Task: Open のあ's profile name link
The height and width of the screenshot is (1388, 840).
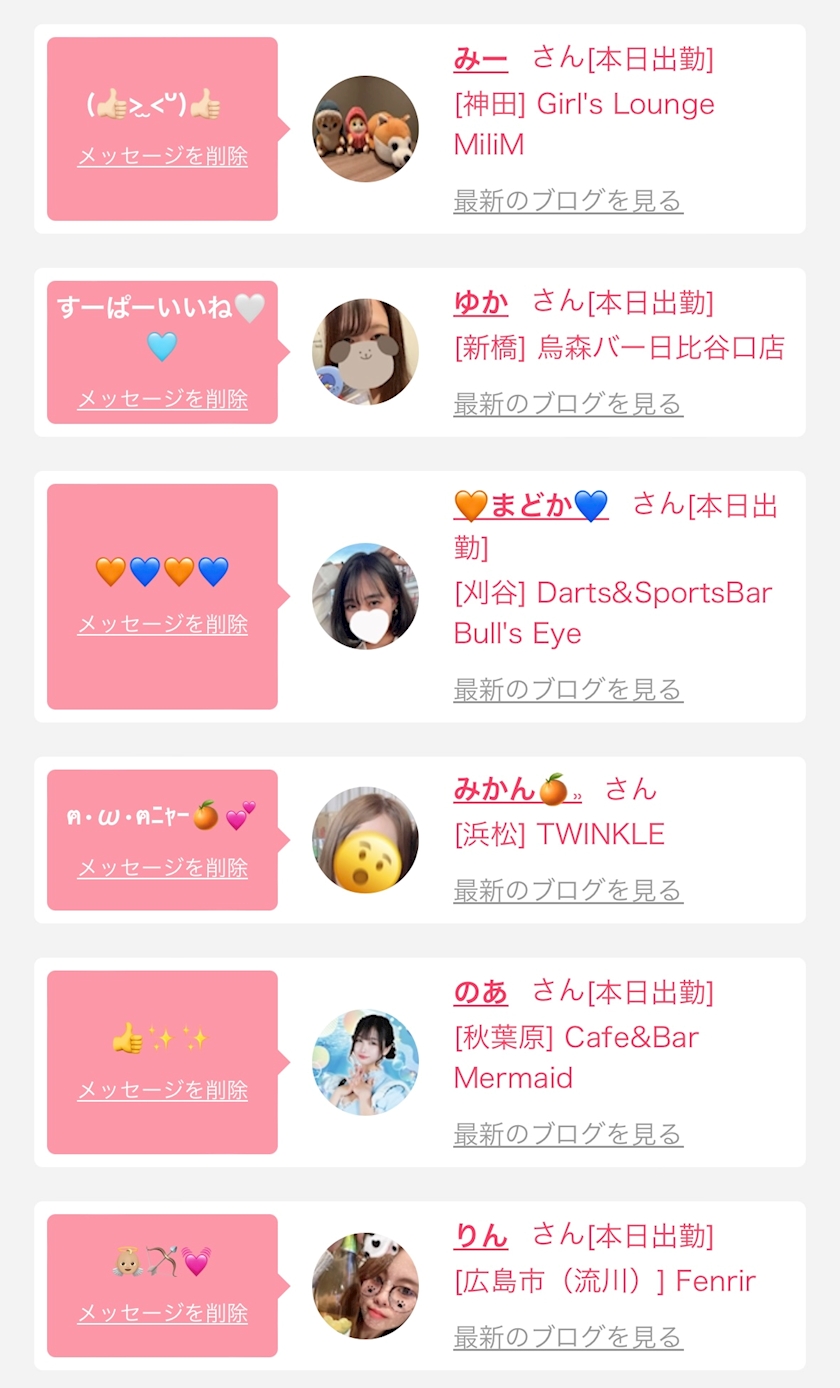Action: click(x=480, y=992)
